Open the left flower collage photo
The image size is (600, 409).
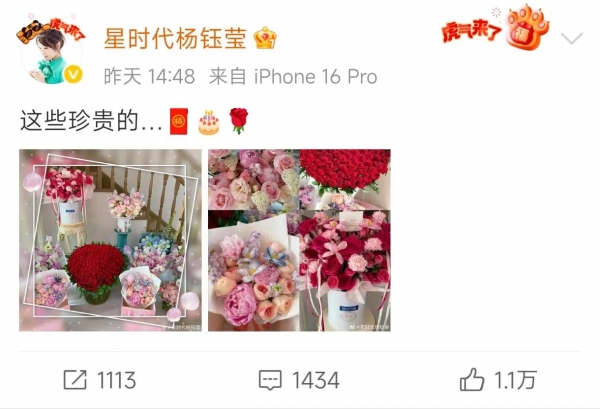coord(110,241)
